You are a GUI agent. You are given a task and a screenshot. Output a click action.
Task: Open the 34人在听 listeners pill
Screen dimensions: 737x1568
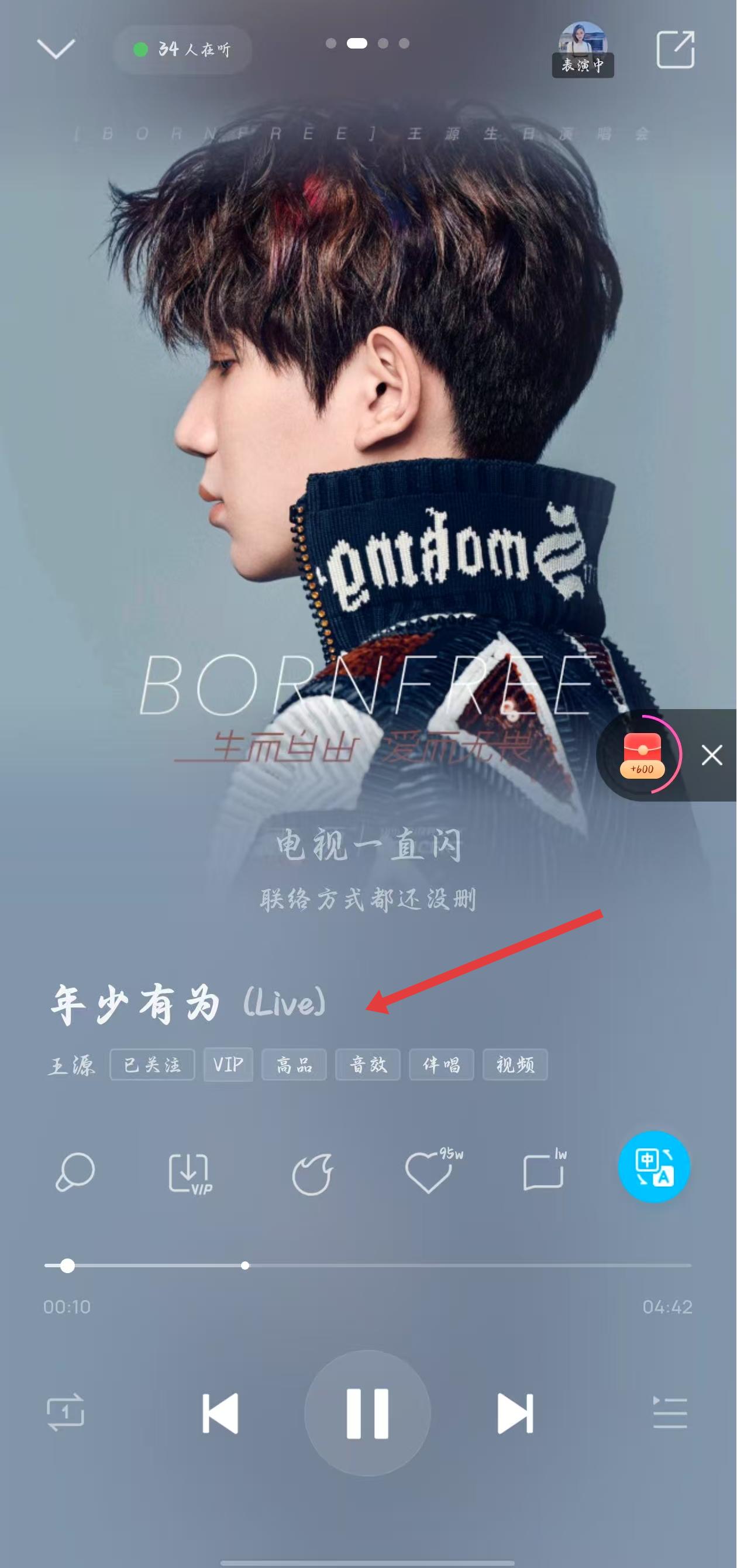pos(182,49)
